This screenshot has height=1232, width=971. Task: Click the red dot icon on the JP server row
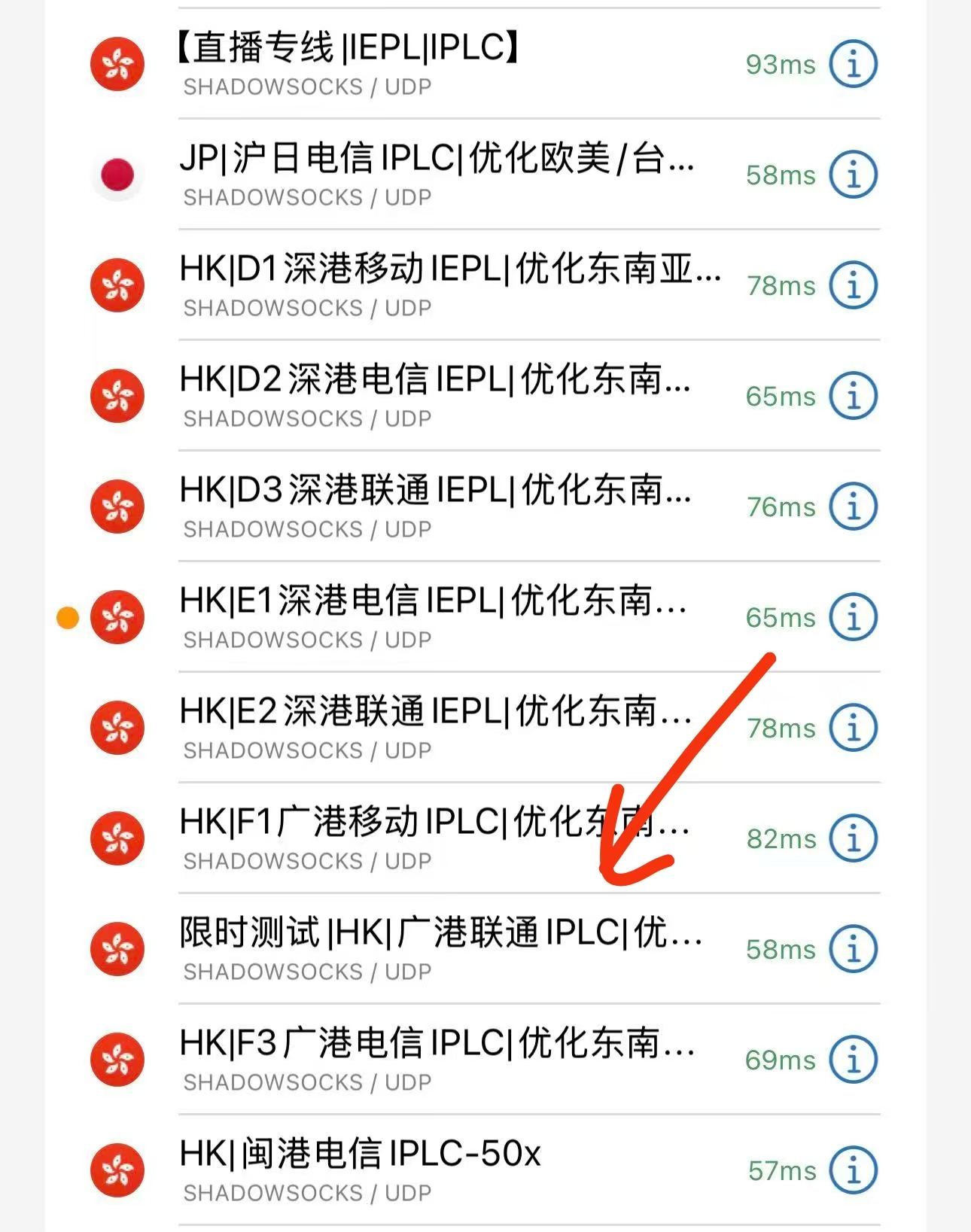(117, 175)
